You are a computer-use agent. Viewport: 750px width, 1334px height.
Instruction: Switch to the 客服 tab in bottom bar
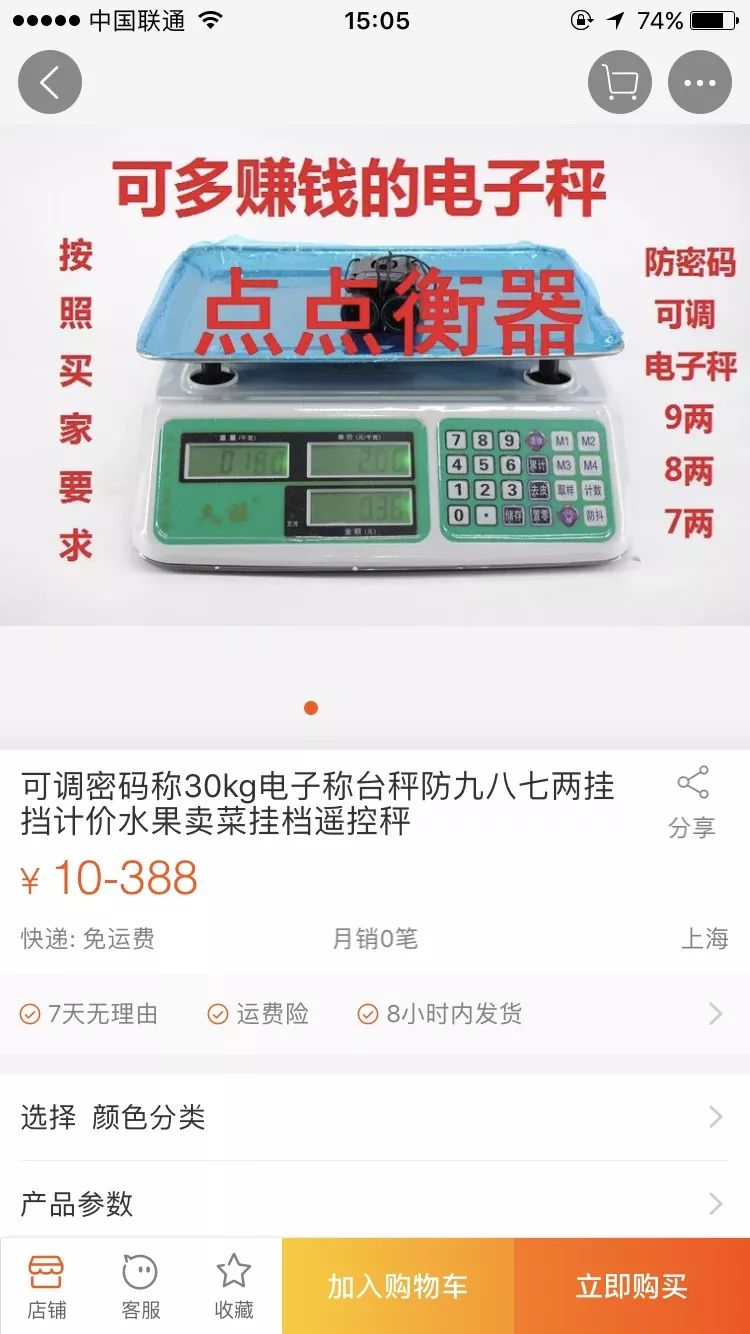140,1283
